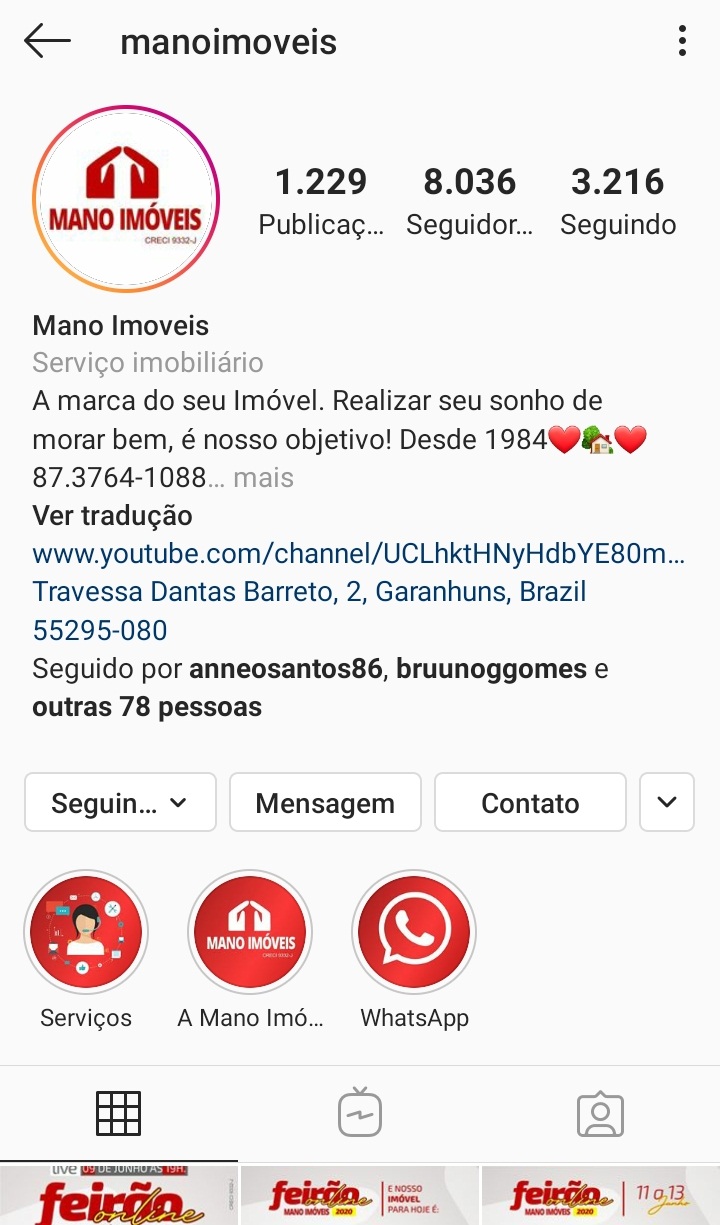Open the Seguindo list
This screenshot has width=720, height=1225.
click(617, 201)
